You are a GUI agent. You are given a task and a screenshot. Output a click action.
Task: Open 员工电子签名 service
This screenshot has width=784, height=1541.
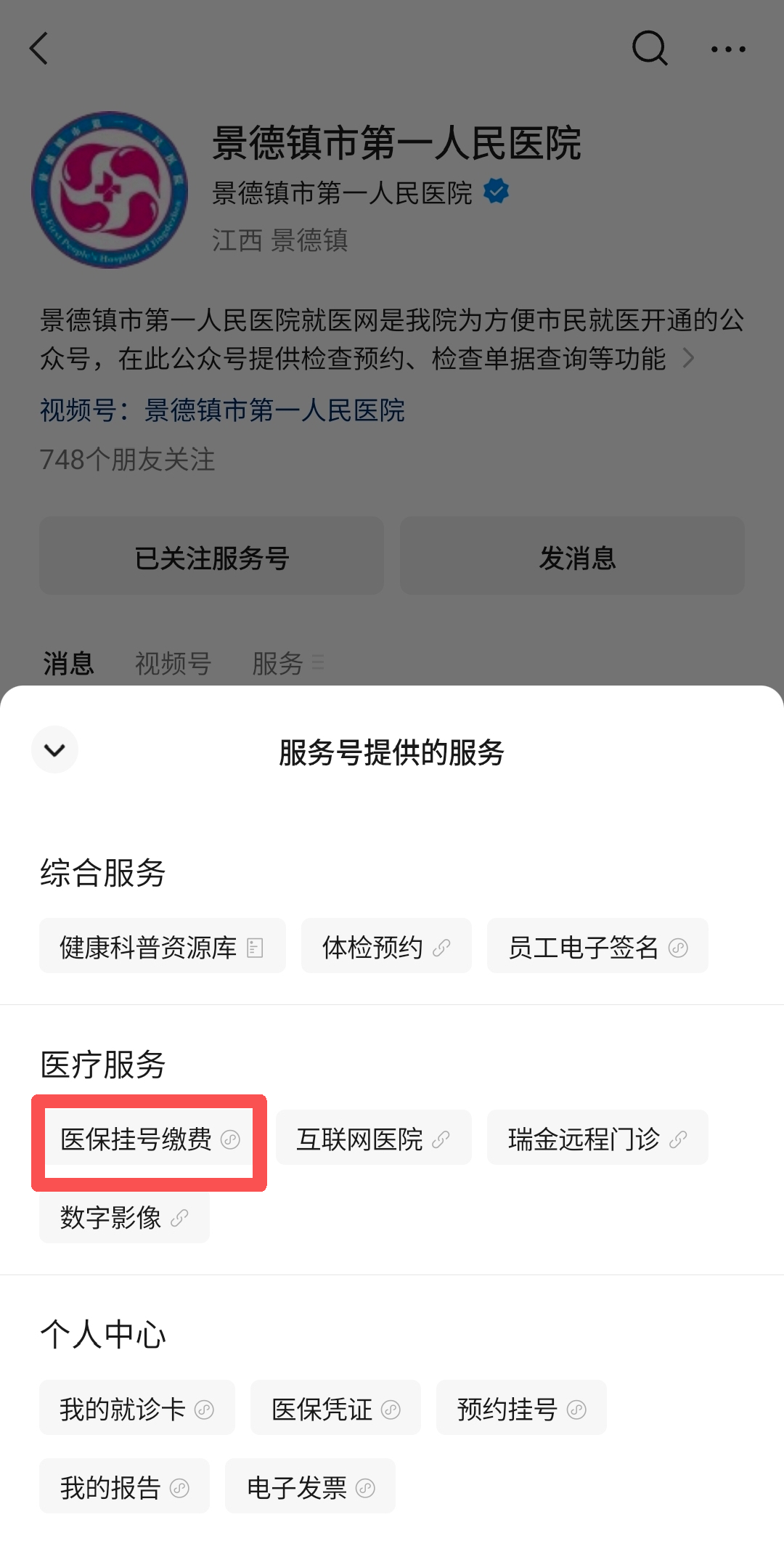[x=597, y=947]
